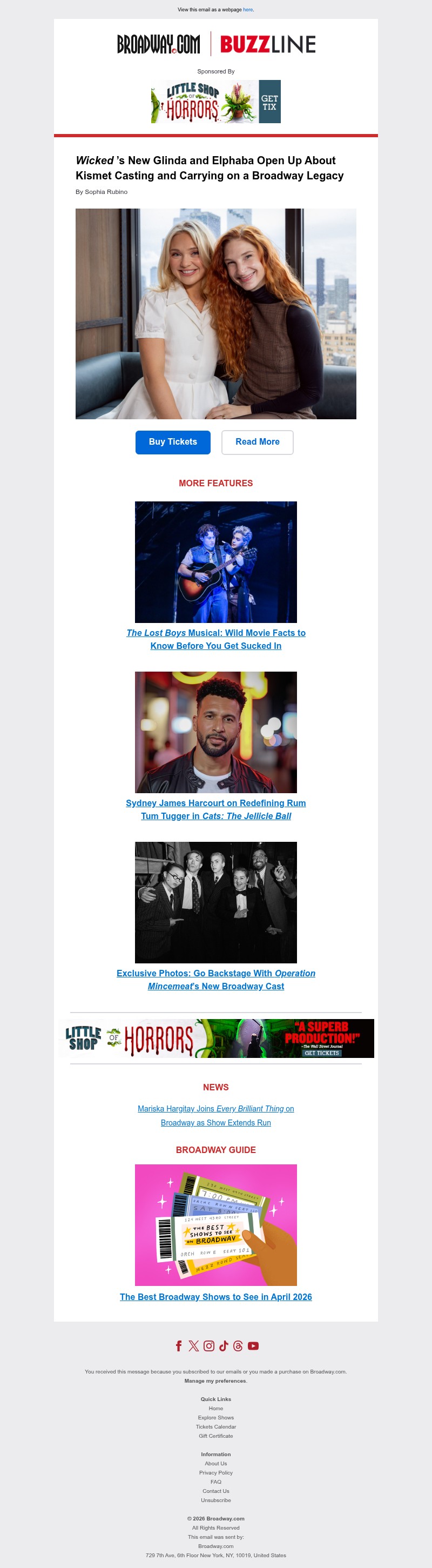432x1568 pixels.
Task: Open Broadway.com's Facebook page
Action: click(x=178, y=1346)
